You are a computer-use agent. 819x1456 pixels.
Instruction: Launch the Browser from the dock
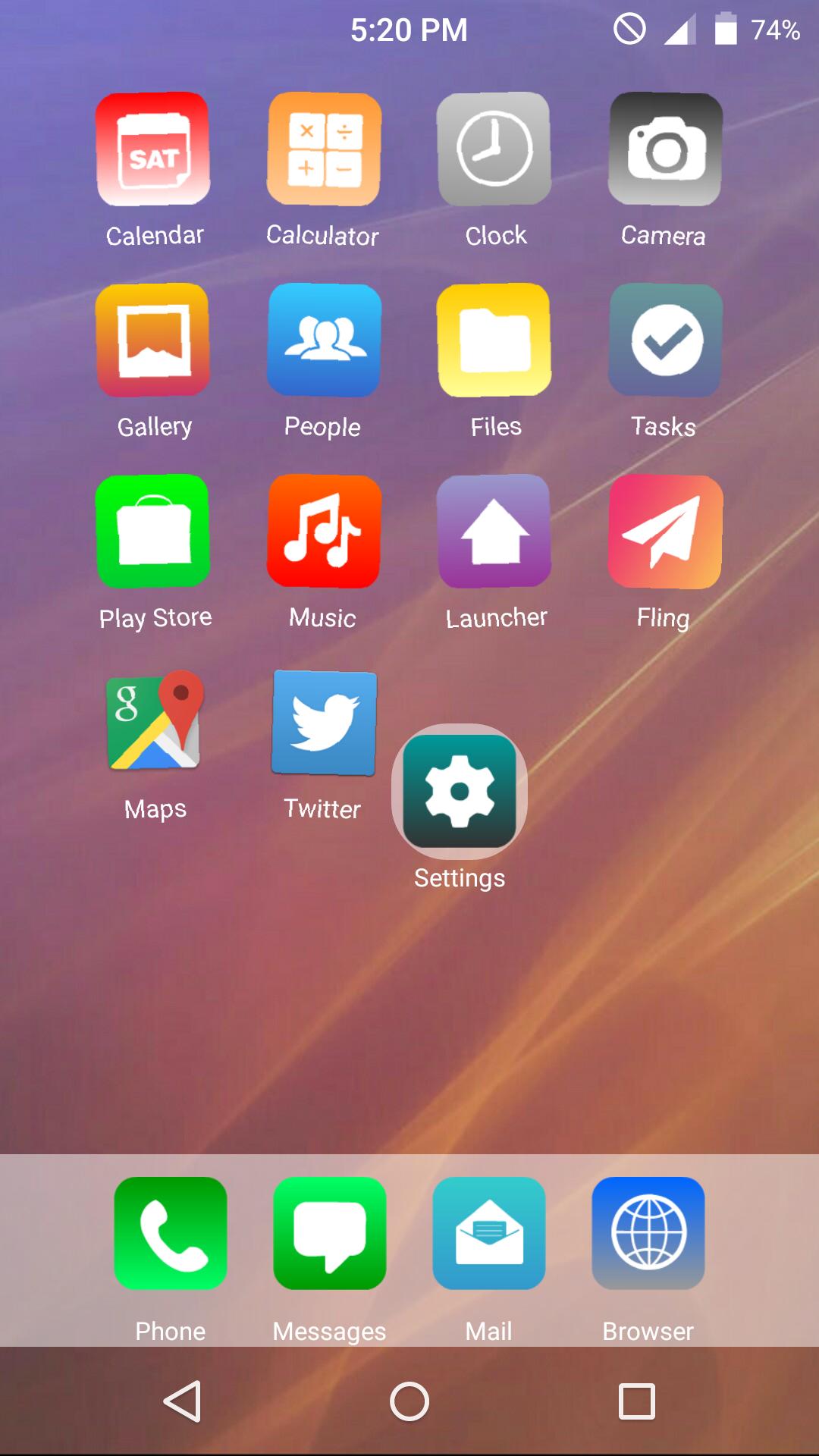[648, 1233]
